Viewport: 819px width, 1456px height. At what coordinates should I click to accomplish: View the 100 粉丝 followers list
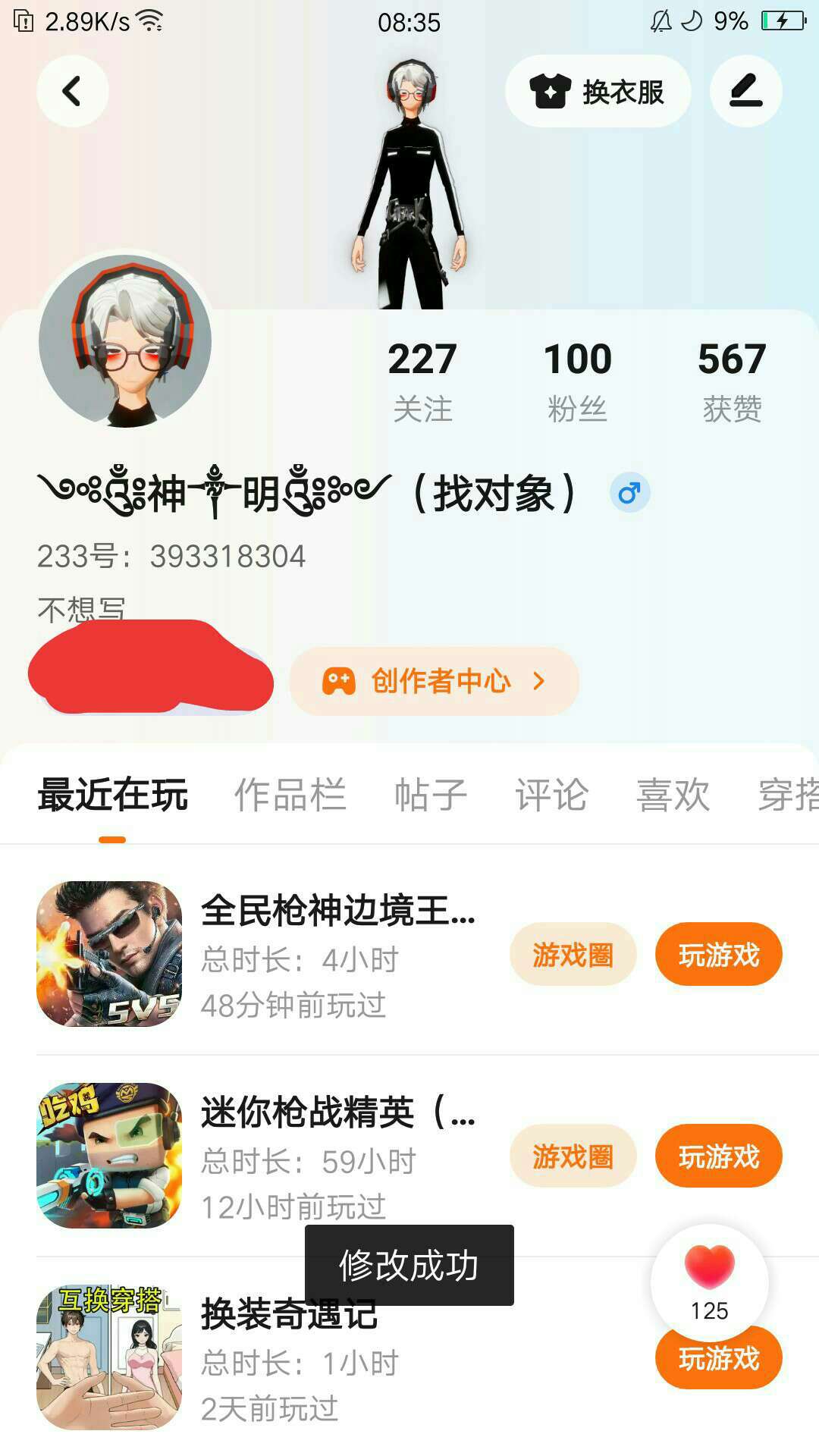577,381
